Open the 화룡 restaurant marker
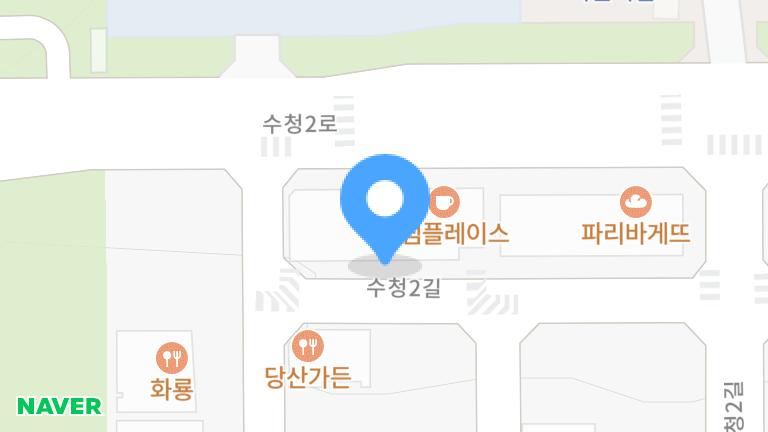Viewport: 768px width, 432px height. coord(171,357)
